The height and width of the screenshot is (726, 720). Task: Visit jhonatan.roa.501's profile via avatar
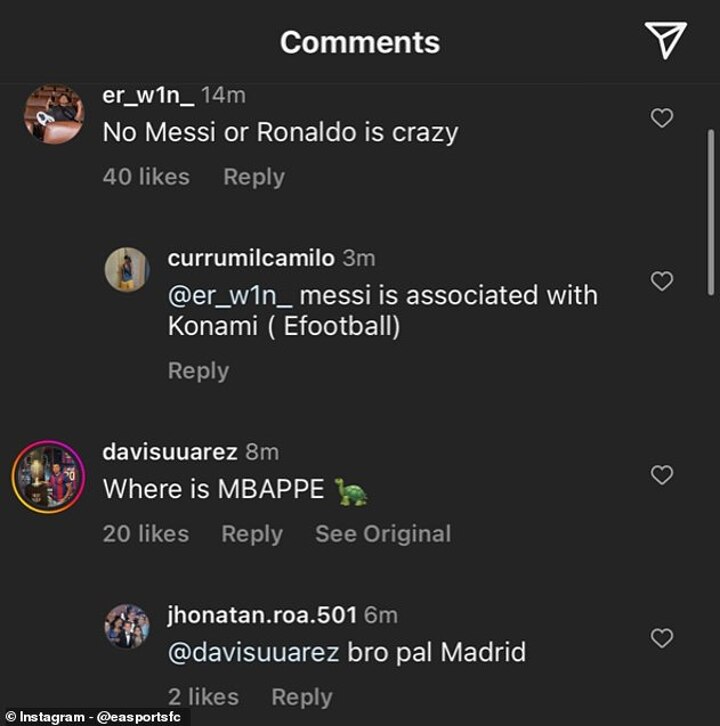click(x=127, y=626)
